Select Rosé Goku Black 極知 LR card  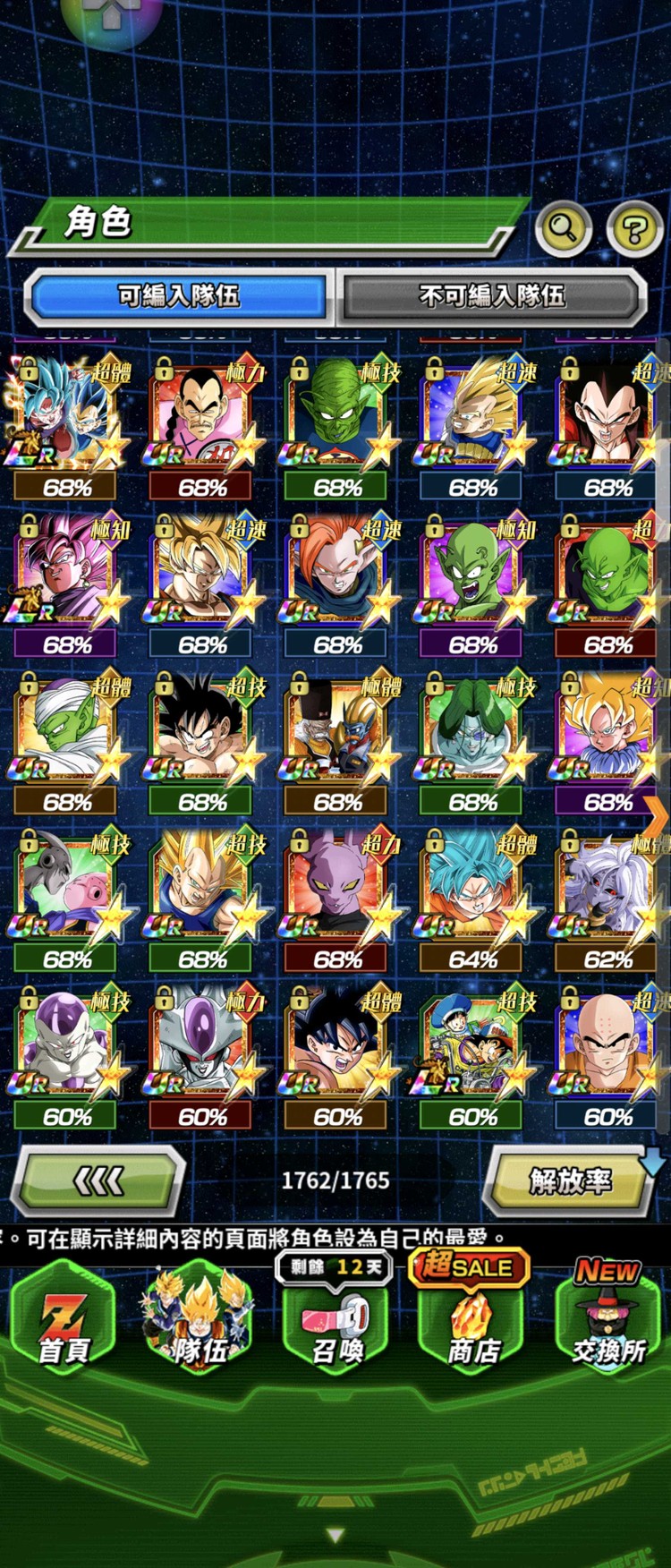click(x=66, y=575)
